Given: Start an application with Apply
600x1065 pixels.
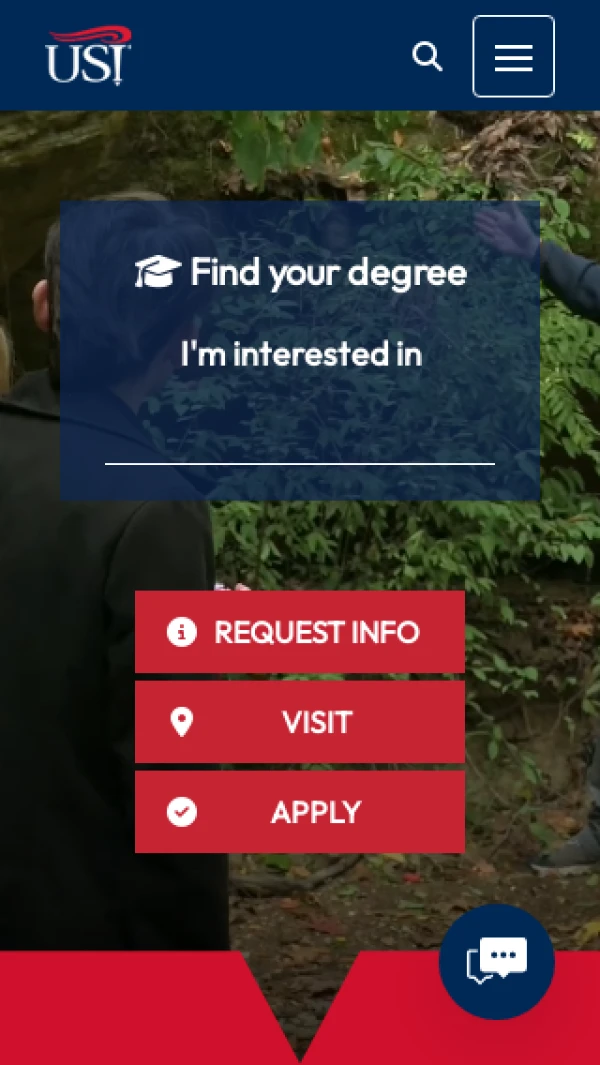Looking at the screenshot, I should tap(300, 812).
